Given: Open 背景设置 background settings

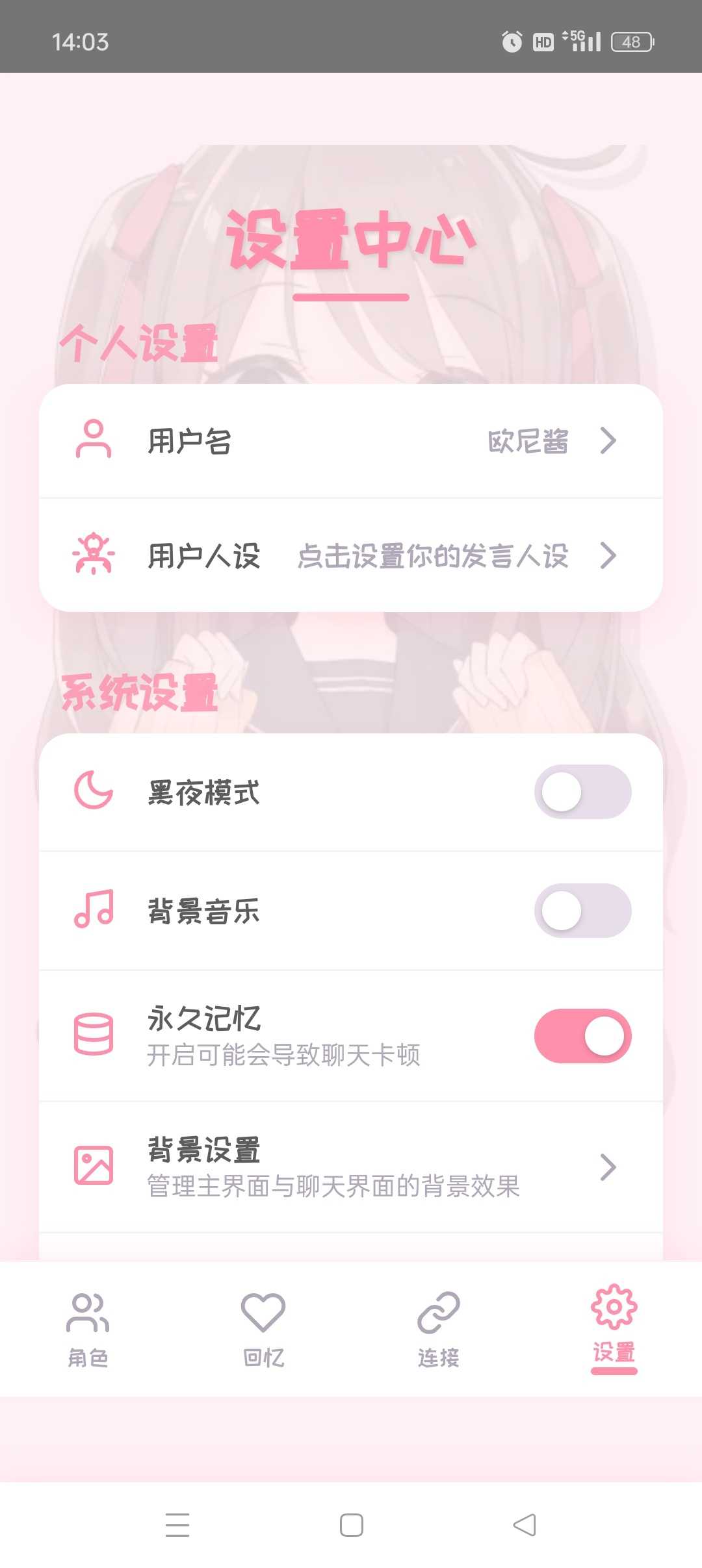Looking at the screenshot, I should 351,1167.
